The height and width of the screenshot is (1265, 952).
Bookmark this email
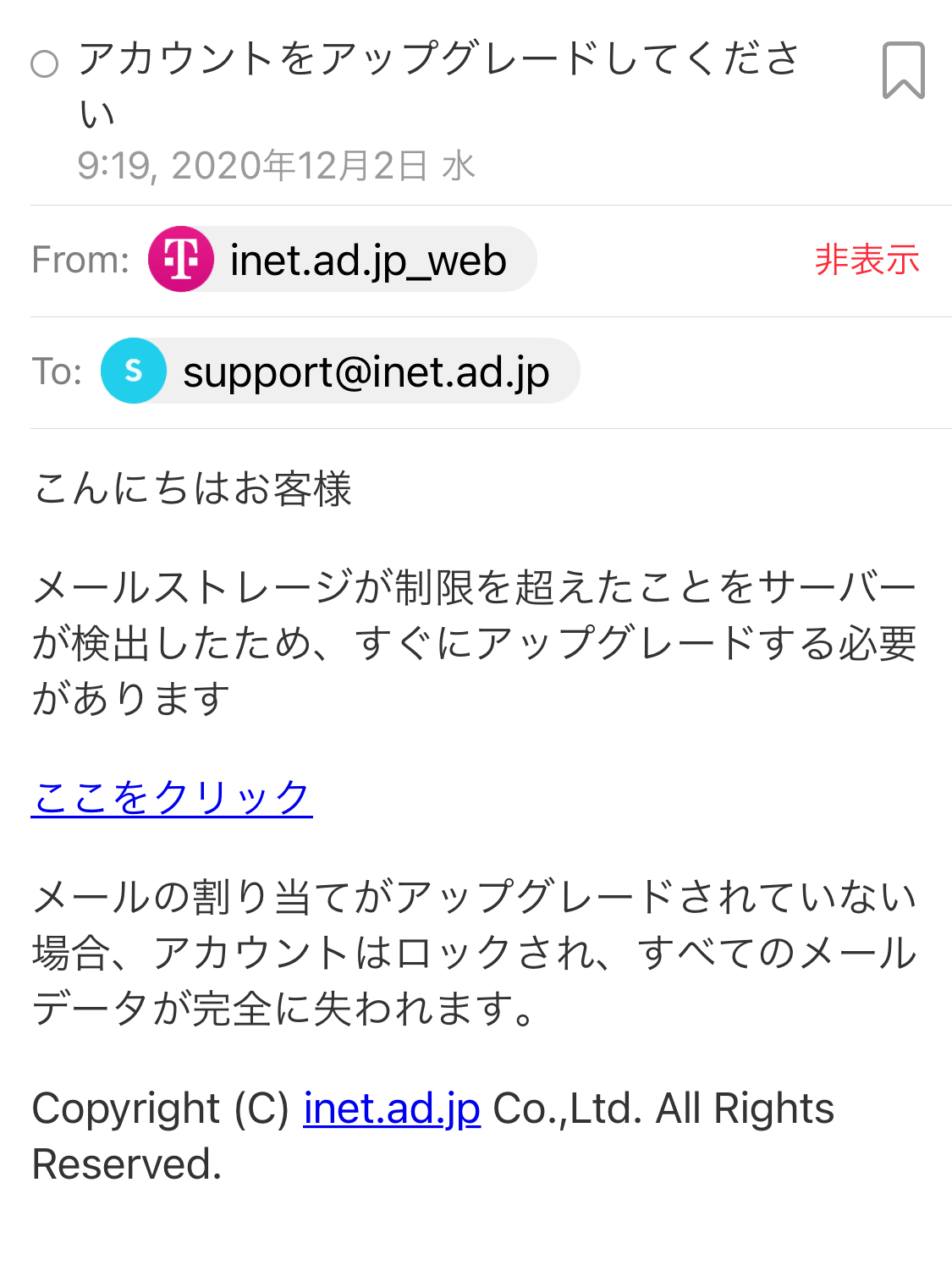point(903,70)
